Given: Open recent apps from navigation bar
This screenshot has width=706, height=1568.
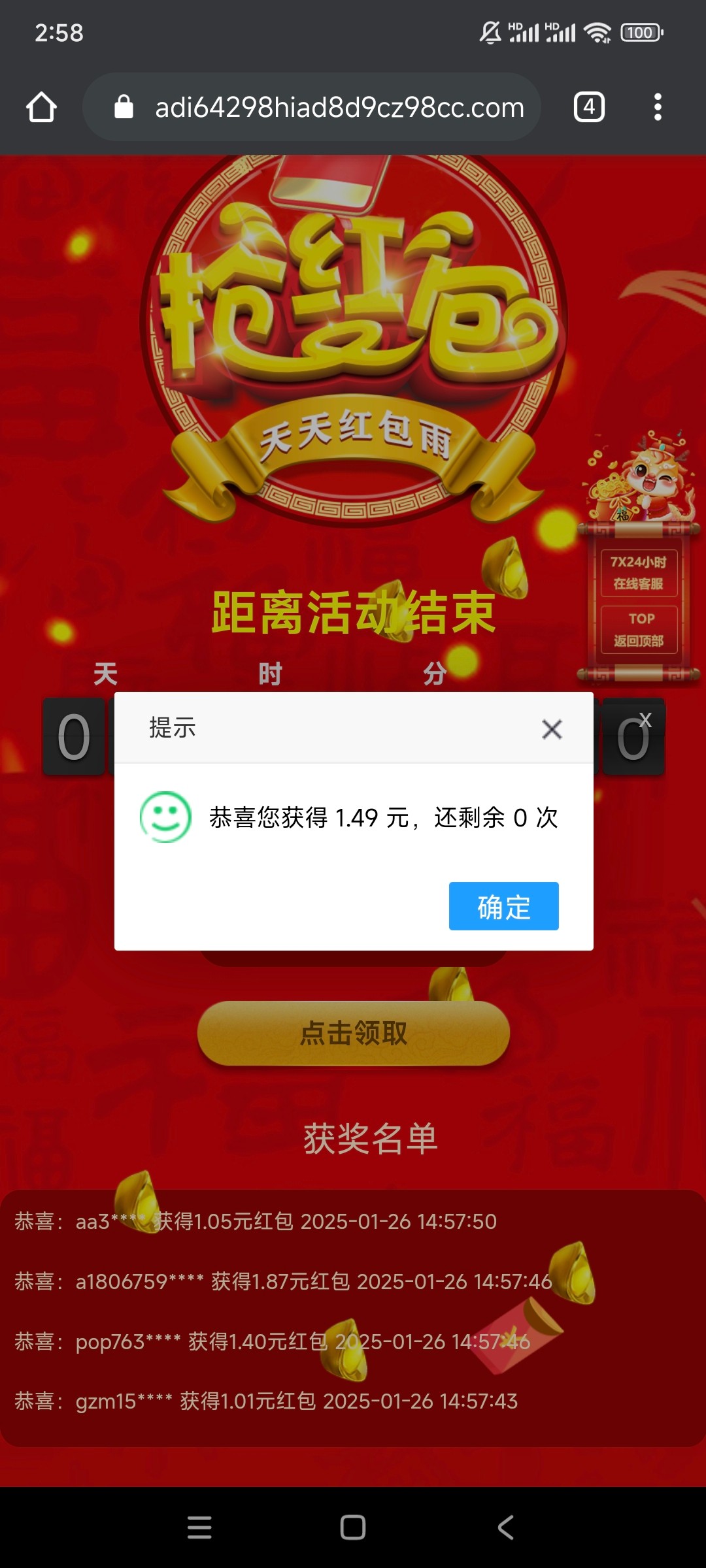Looking at the screenshot, I should pos(199,1527).
